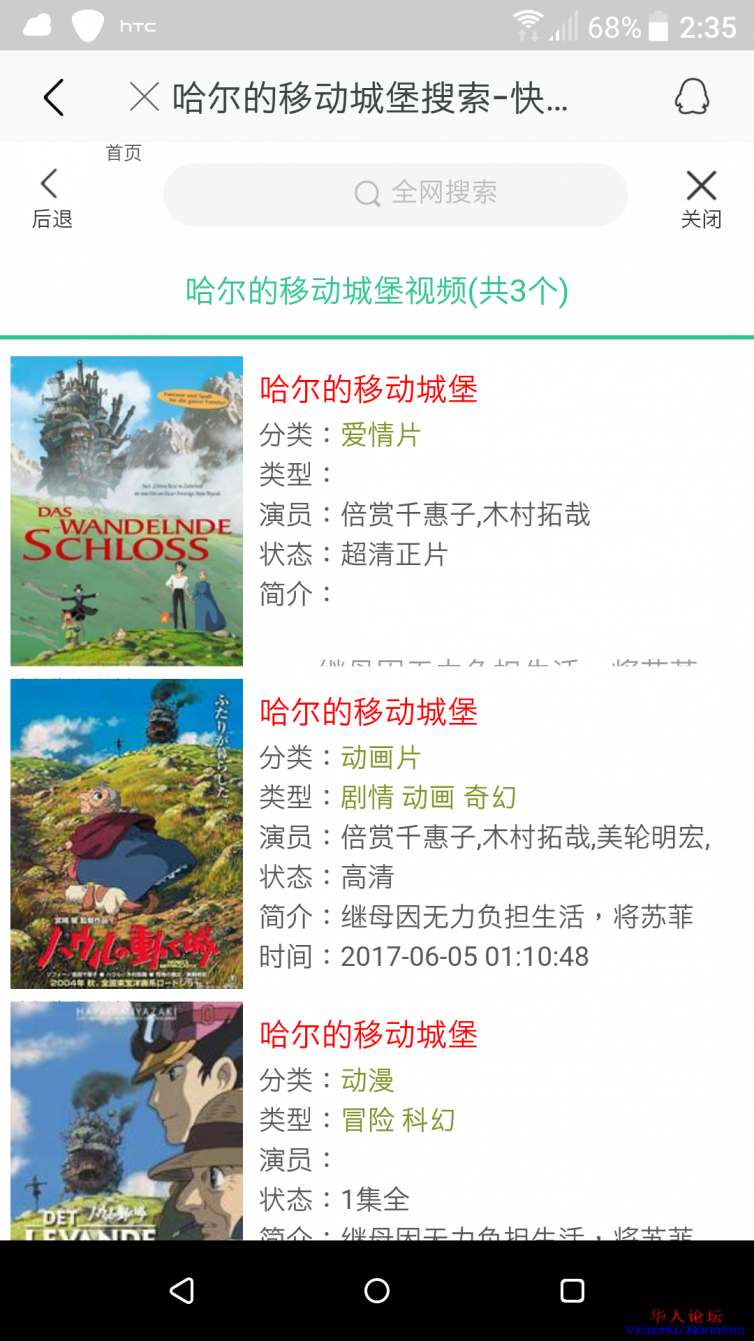Open the Japanese poster with the old woman
Image resolution: width=754 pixels, height=1341 pixels.
127,834
